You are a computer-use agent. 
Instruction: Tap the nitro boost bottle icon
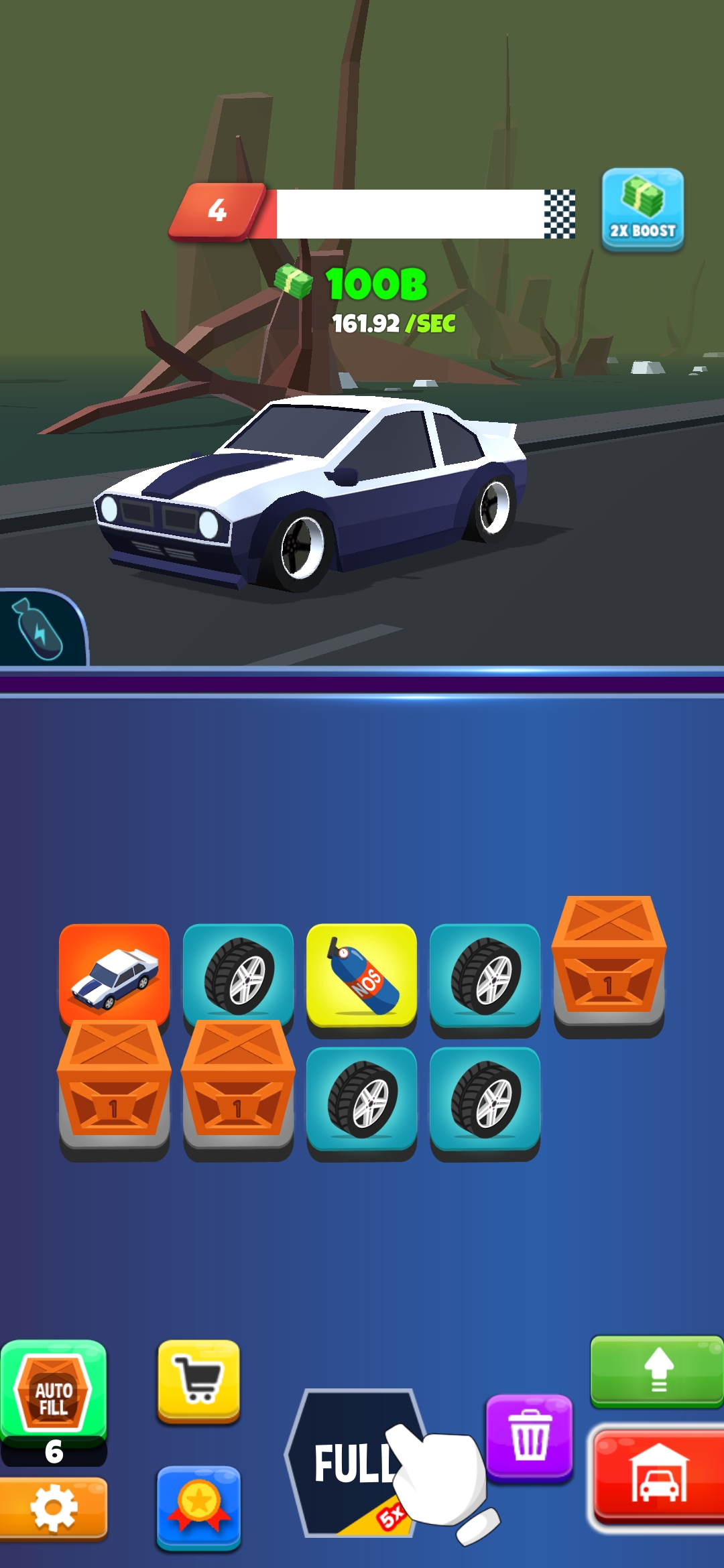click(x=40, y=628)
